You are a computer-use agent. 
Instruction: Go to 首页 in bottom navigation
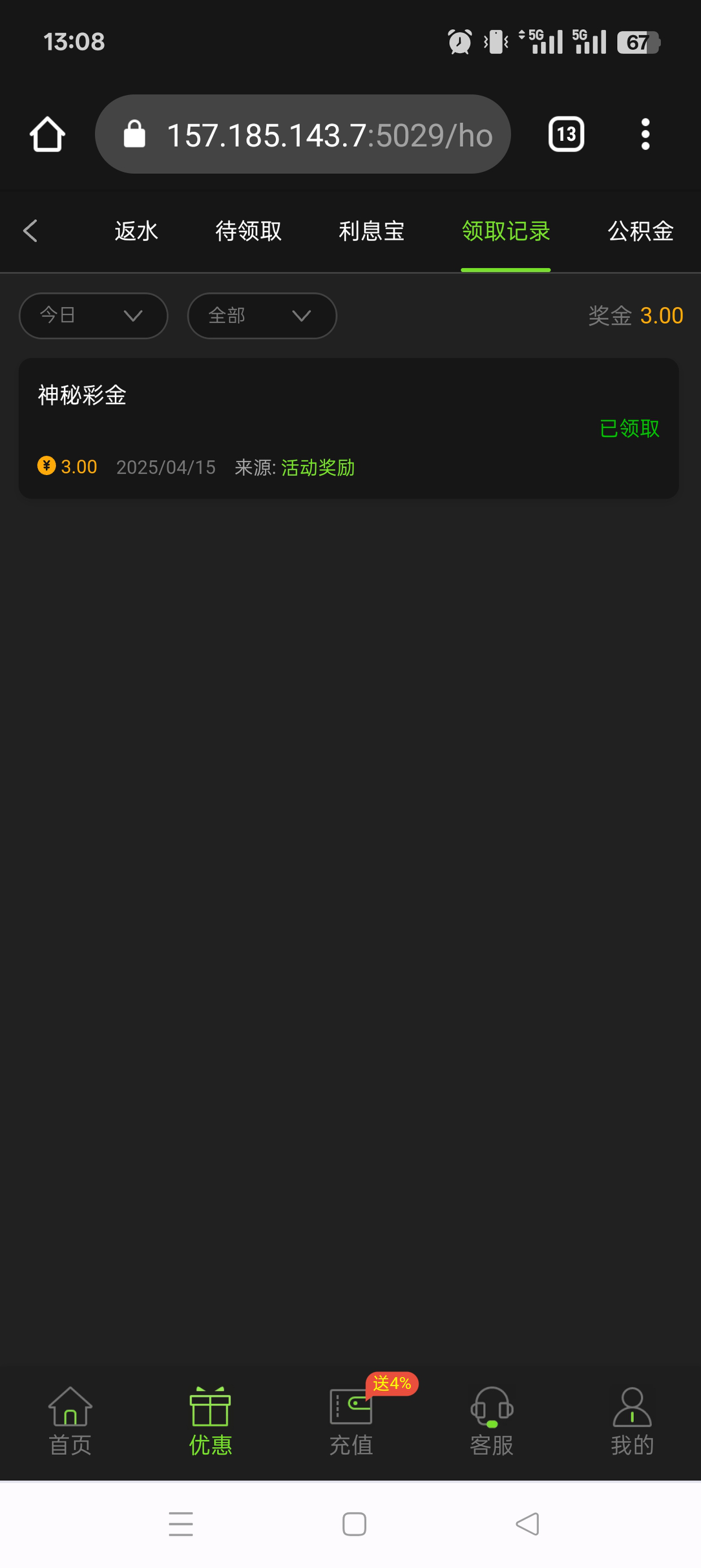[70, 1421]
